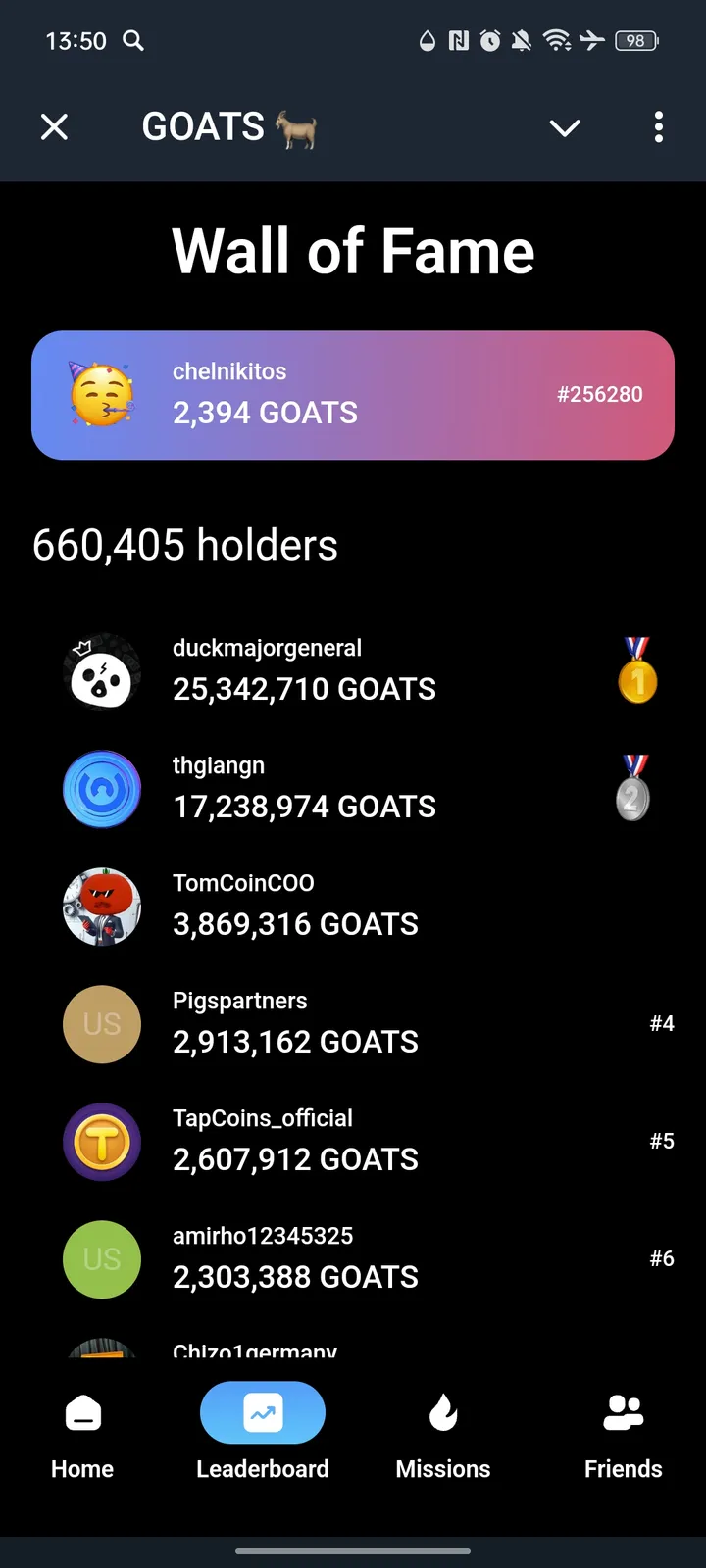This screenshot has width=706, height=1568.
Task: Open the Friends people icon
Action: click(x=623, y=1412)
